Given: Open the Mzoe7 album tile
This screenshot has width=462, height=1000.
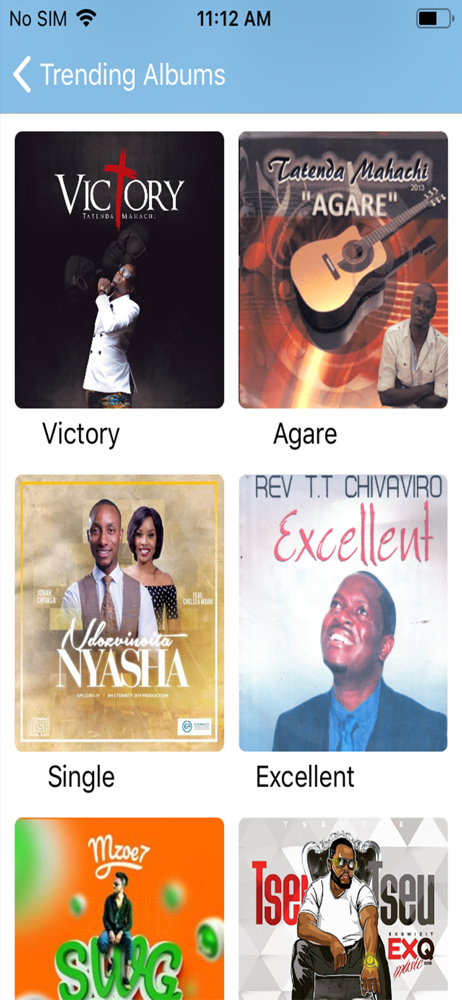Looking at the screenshot, I should click(119, 909).
